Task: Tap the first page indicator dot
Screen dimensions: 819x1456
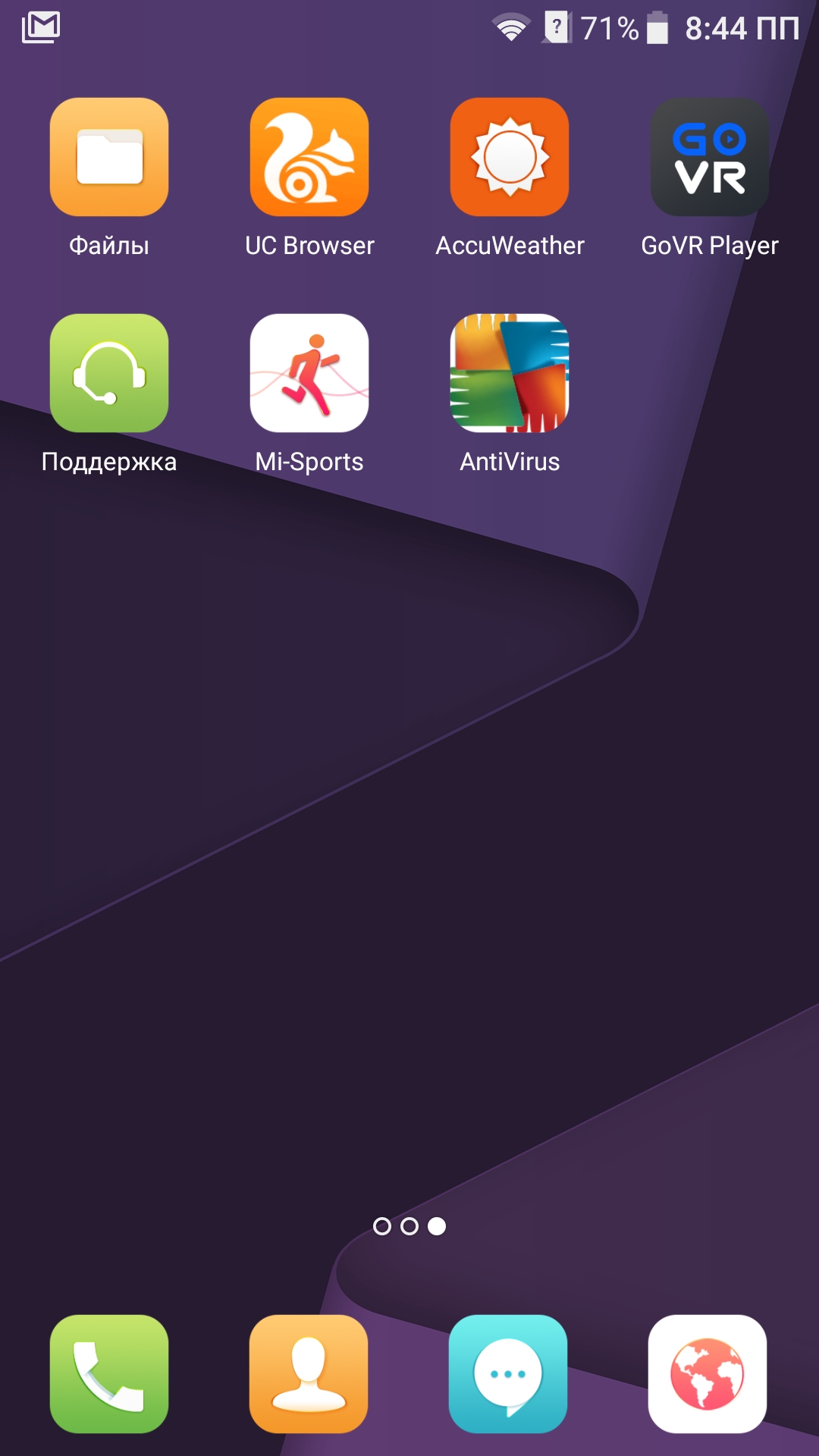Action: point(382,1226)
